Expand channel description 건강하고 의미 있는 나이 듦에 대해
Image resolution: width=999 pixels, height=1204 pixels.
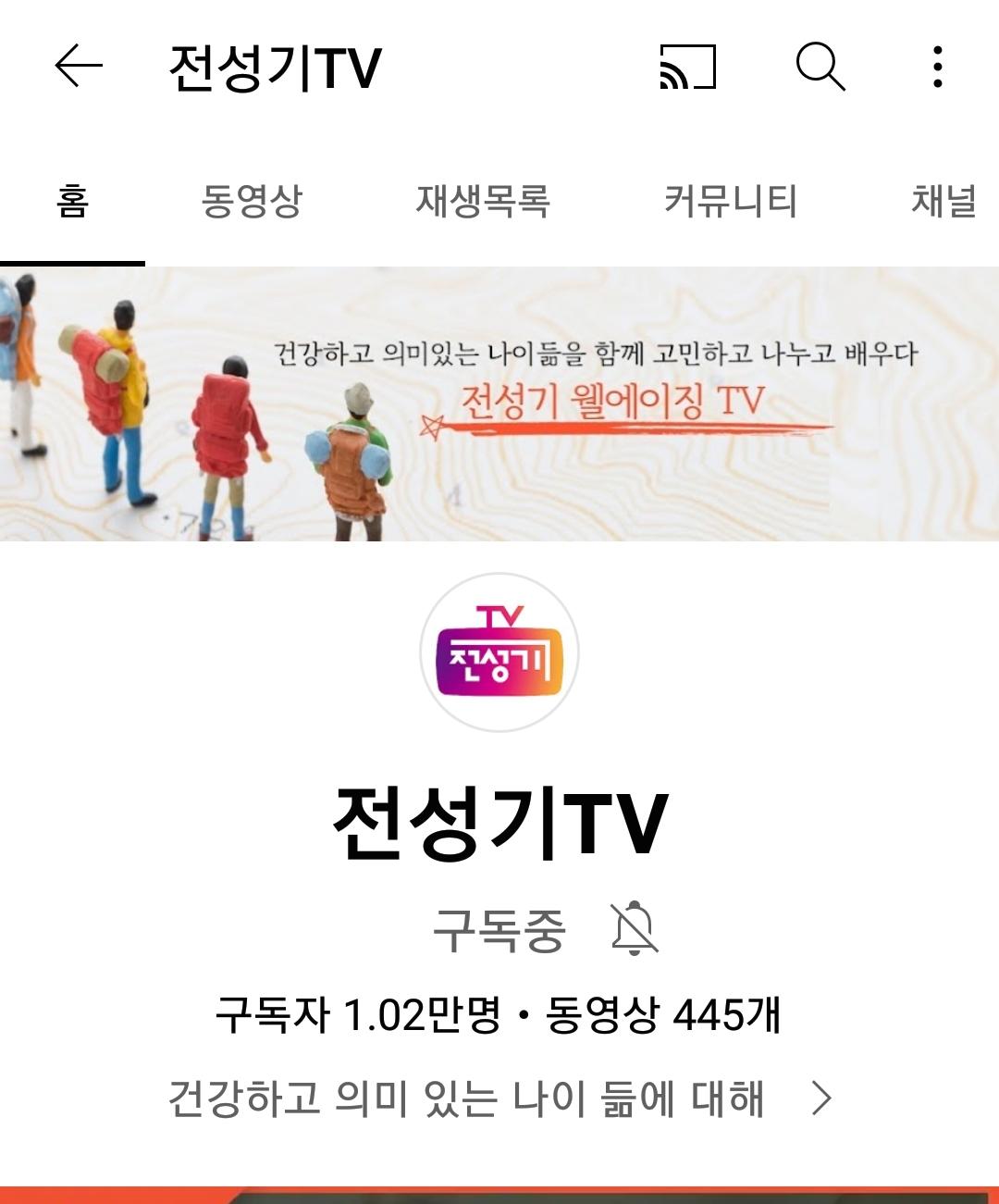[x=499, y=1098]
